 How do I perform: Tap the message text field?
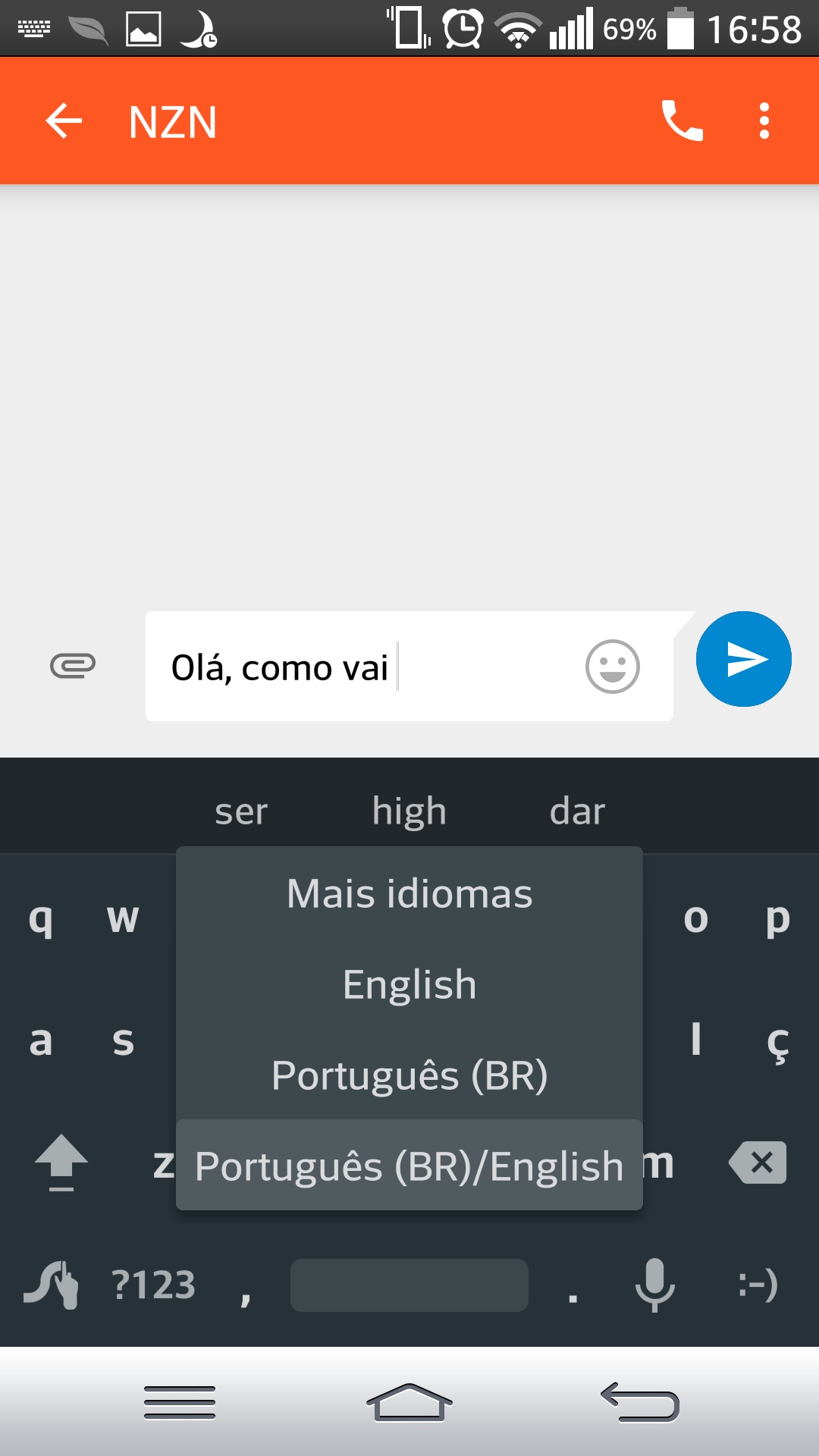364,667
